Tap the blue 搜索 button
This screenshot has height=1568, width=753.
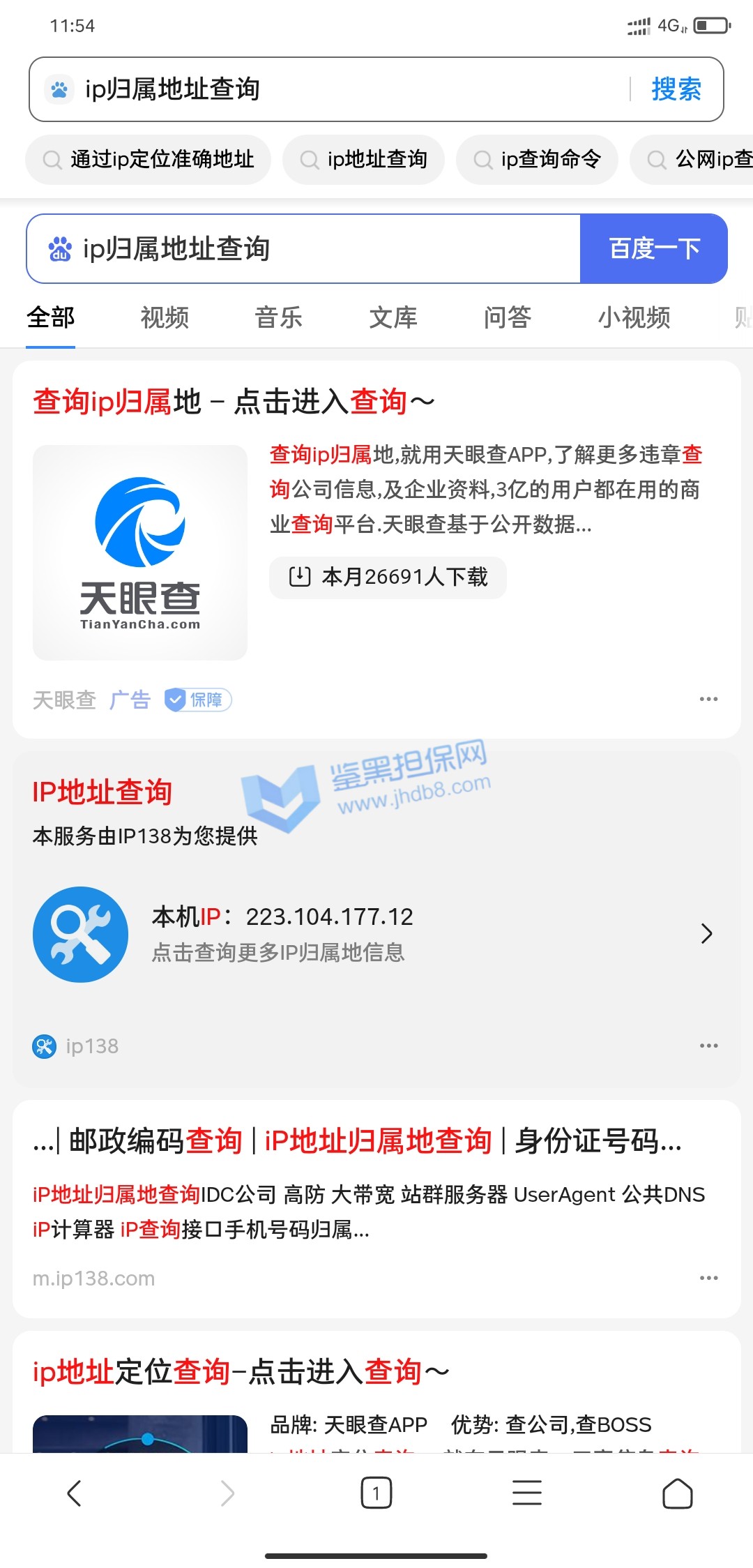(676, 89)
